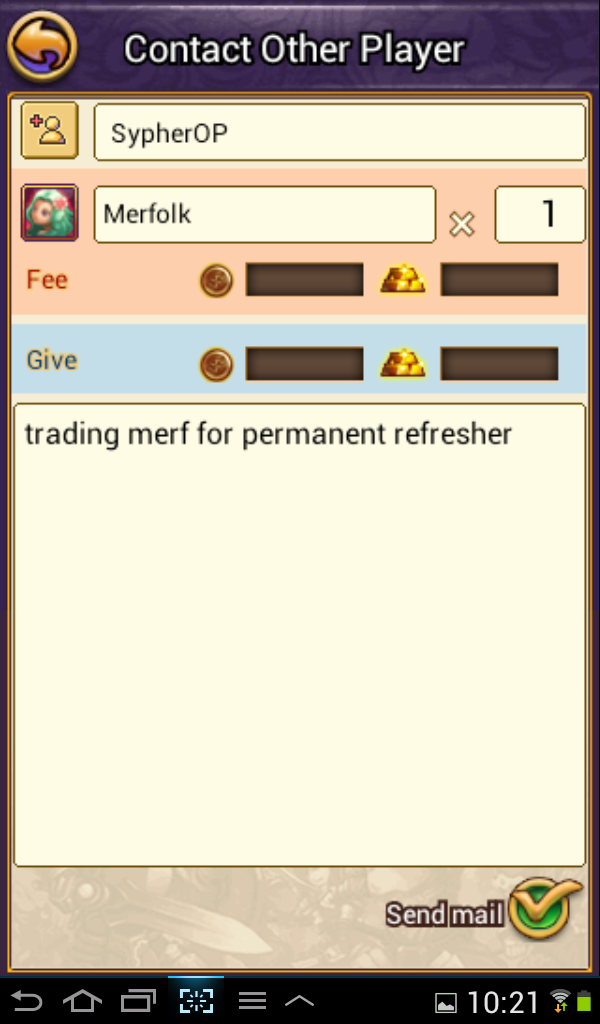Edit the Merfolk item name field

pos(264,214)
